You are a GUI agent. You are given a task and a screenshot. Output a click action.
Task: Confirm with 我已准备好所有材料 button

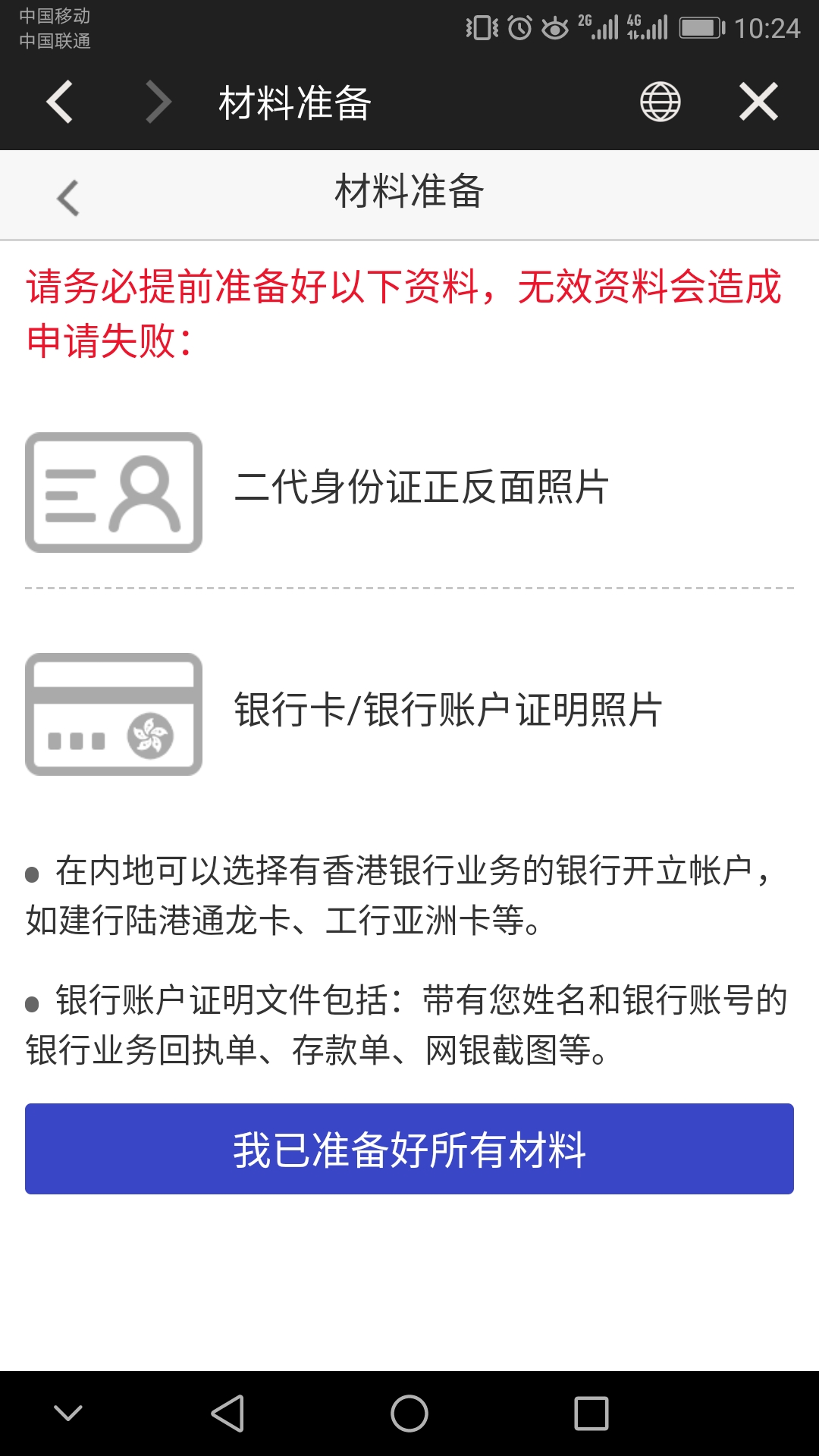(409, 1149)
